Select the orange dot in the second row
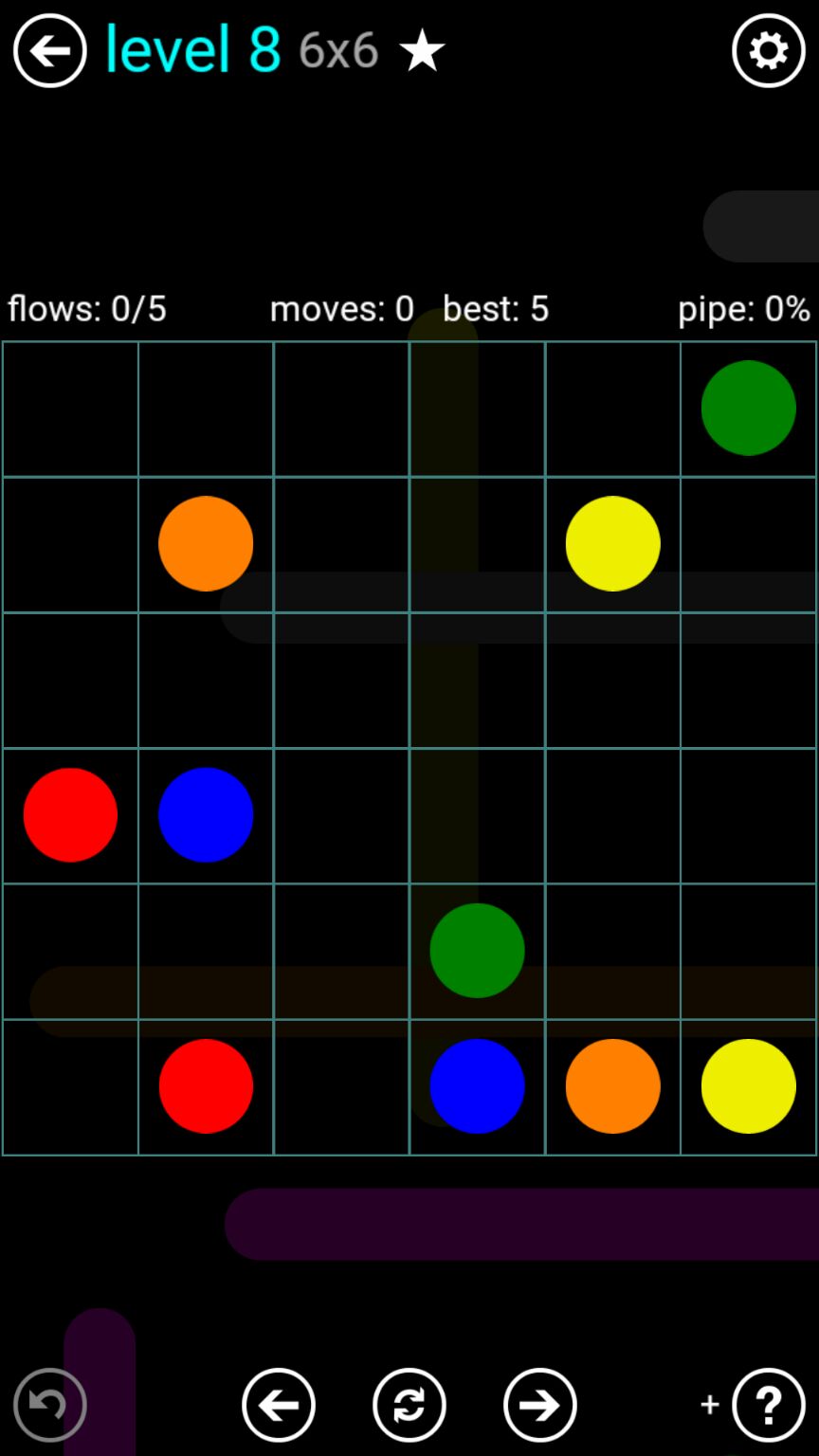This screenshot has width=819, height=1456. [206, 544]
